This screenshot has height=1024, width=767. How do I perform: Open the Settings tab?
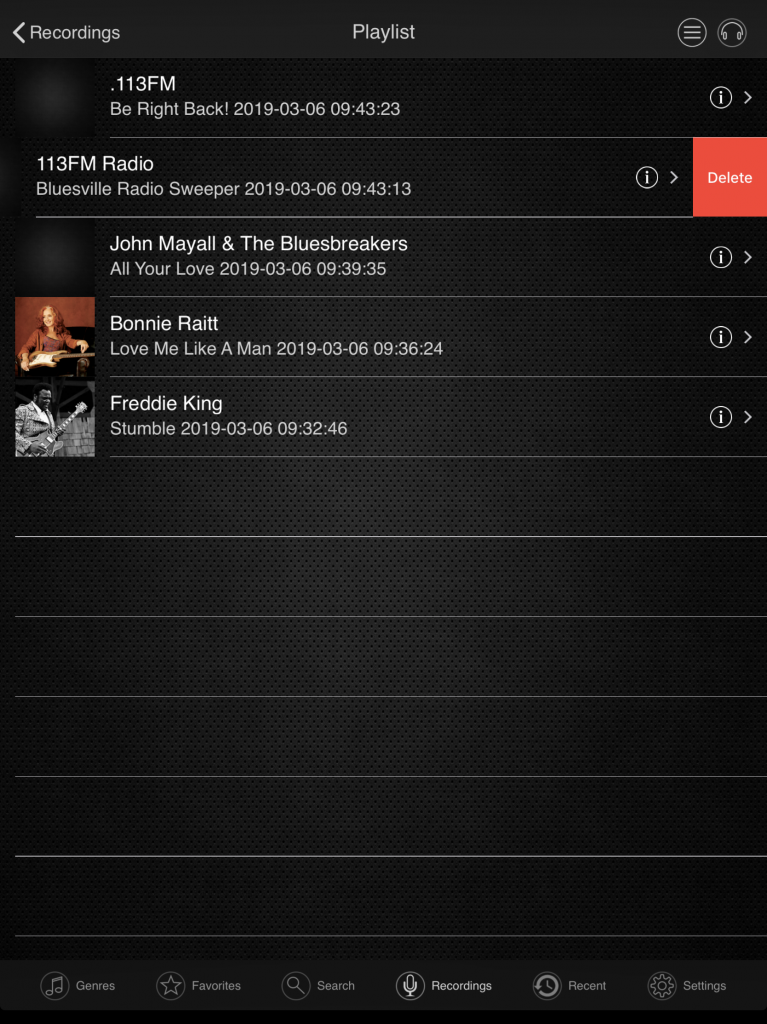coord(687,985)
